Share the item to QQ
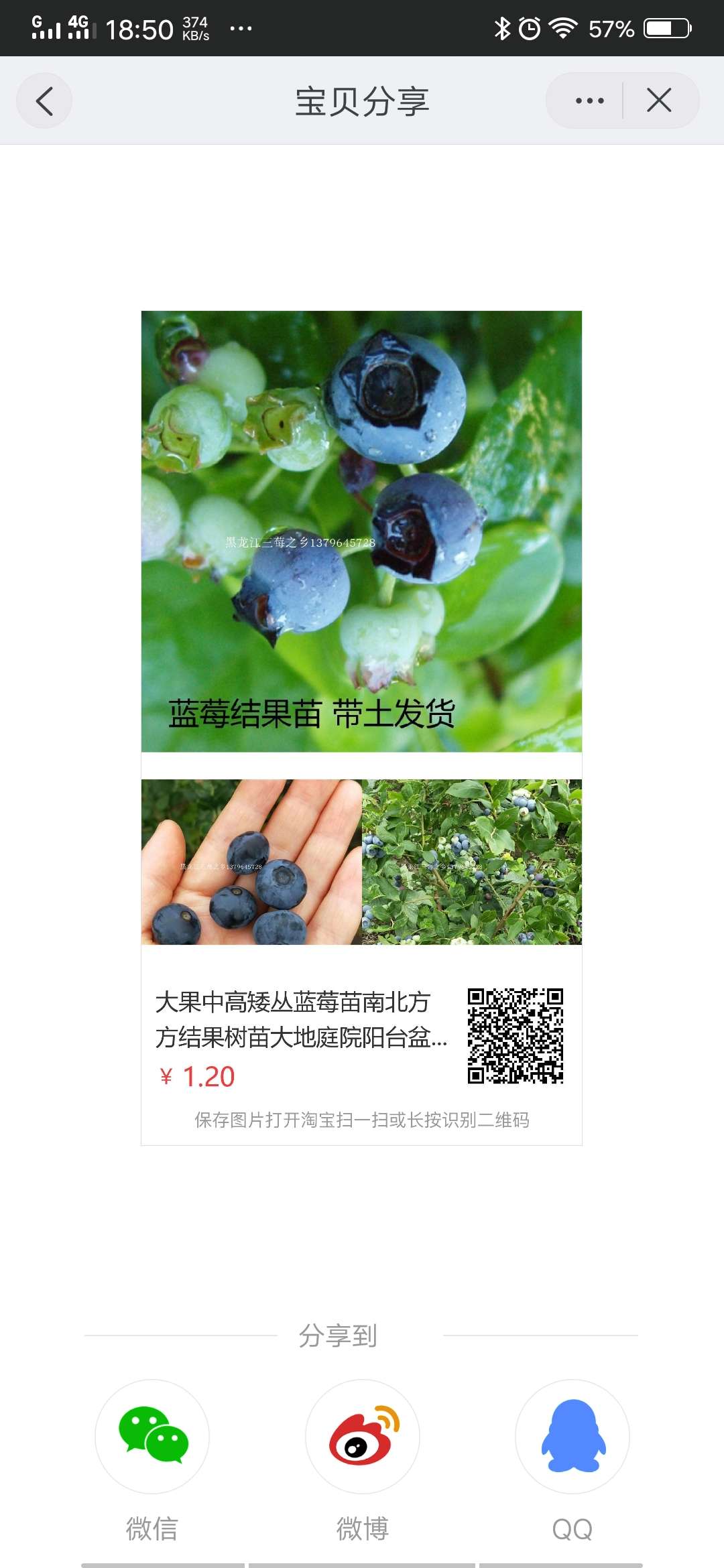The image size is (724, 1568). pos(572,1436)
